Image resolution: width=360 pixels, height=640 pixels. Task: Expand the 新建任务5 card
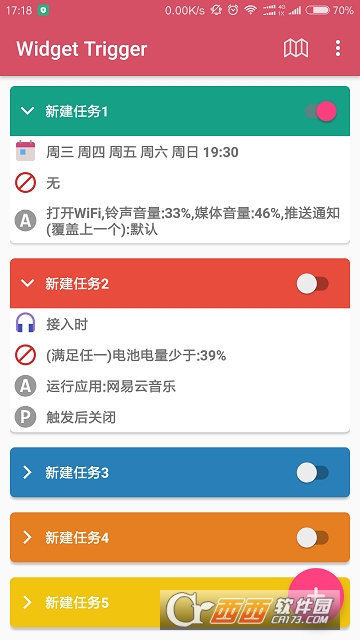(x=27, y=602)
